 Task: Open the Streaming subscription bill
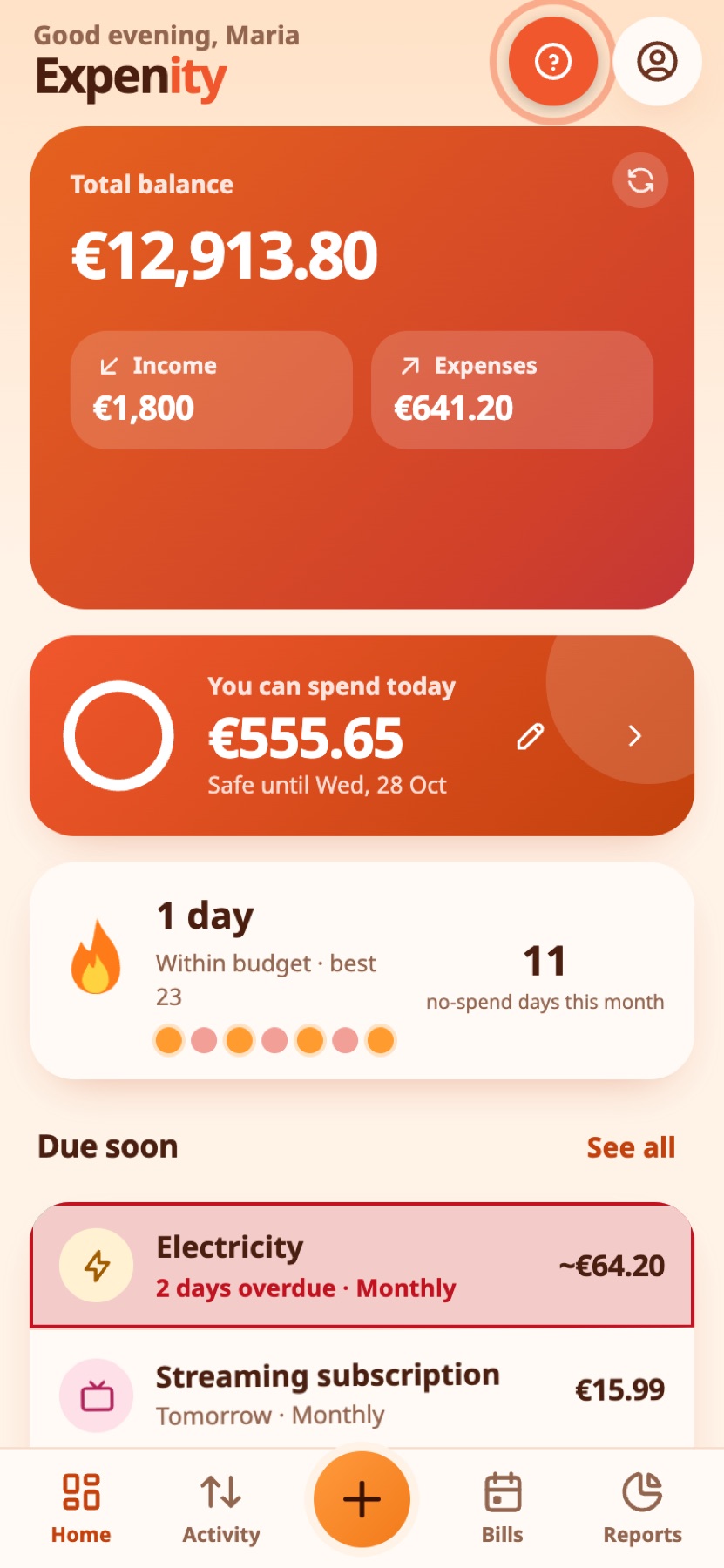click(x=362, y=1390)
